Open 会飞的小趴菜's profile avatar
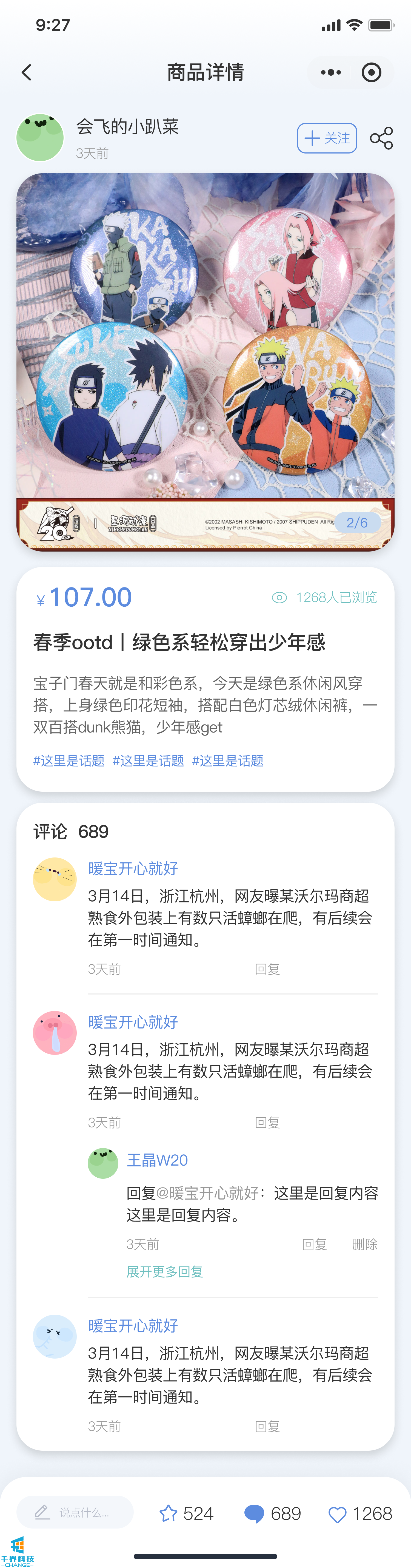The image size is (411, 1568). (x=40, y=138)
